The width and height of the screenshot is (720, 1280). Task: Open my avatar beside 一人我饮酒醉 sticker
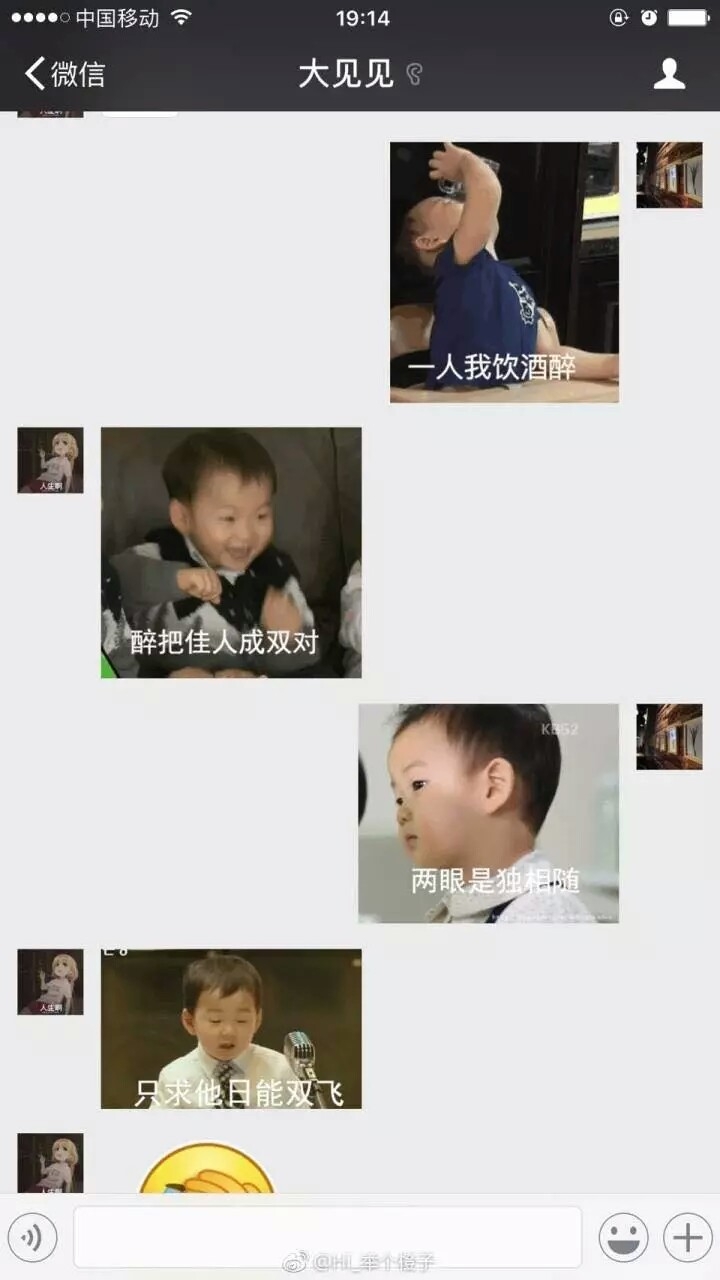[669, 175]
